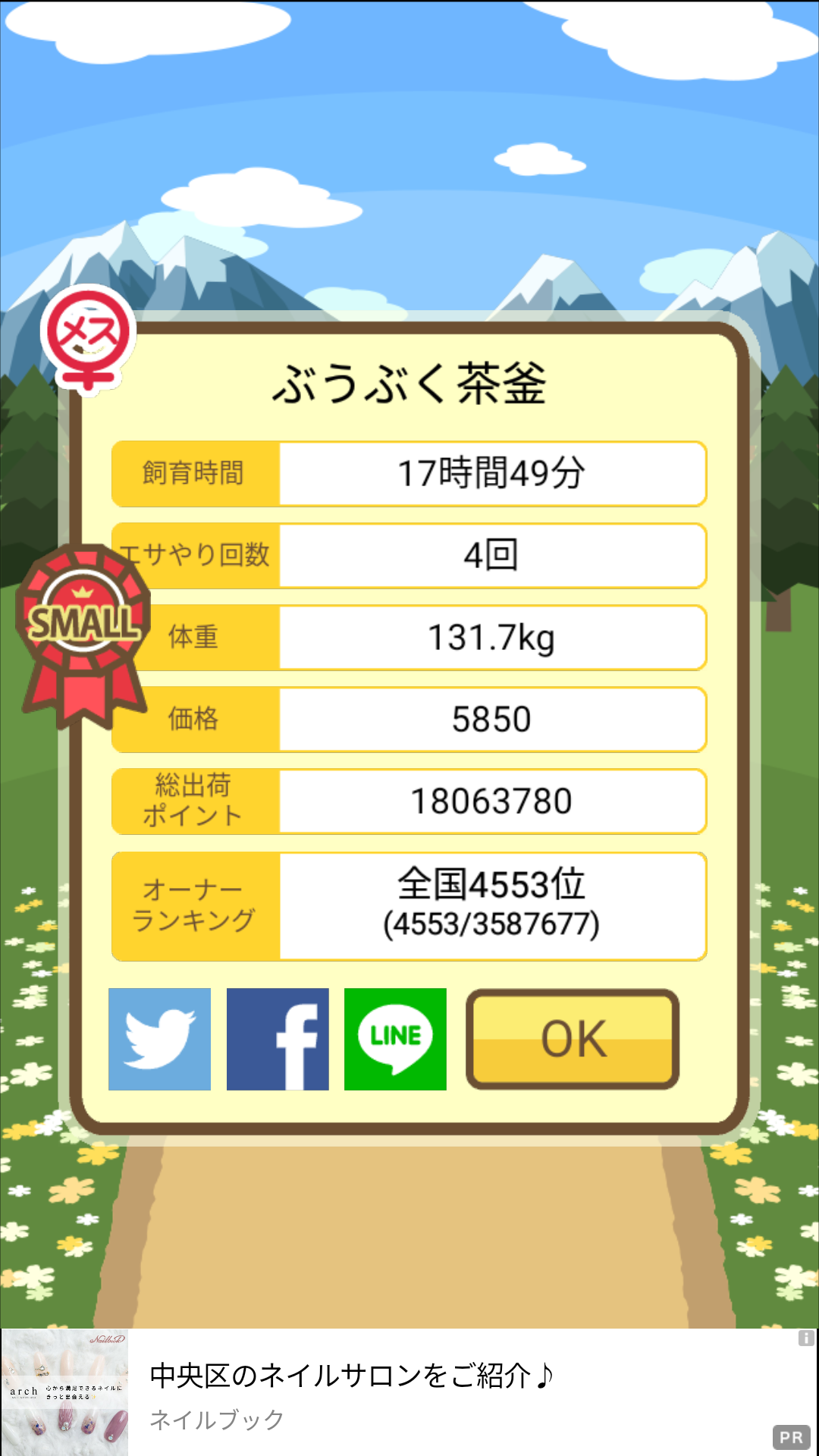The width and height of the screenshot is (819, 1456).
Task: Open the nail salon ad banner
Action: tap(409, 1392)
